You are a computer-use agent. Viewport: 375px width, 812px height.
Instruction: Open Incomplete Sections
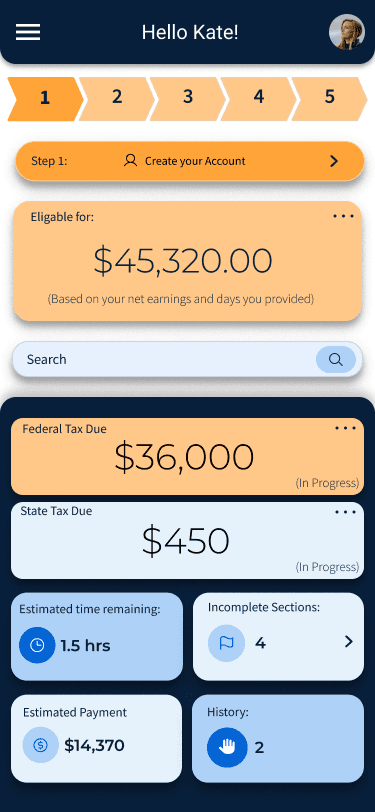click(278, 636)
